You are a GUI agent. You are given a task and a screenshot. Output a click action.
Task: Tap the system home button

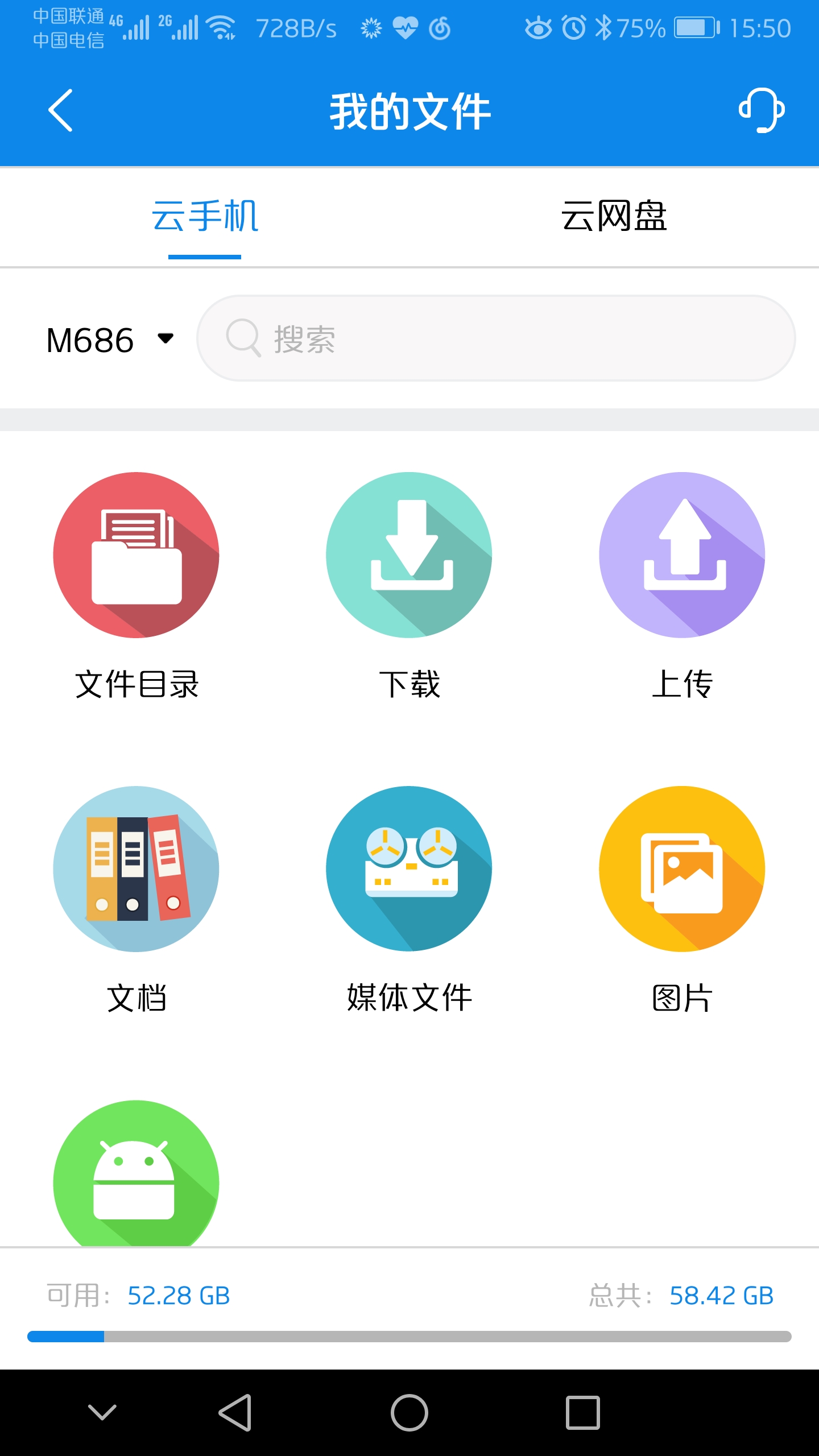click(x=409, y=1412)
